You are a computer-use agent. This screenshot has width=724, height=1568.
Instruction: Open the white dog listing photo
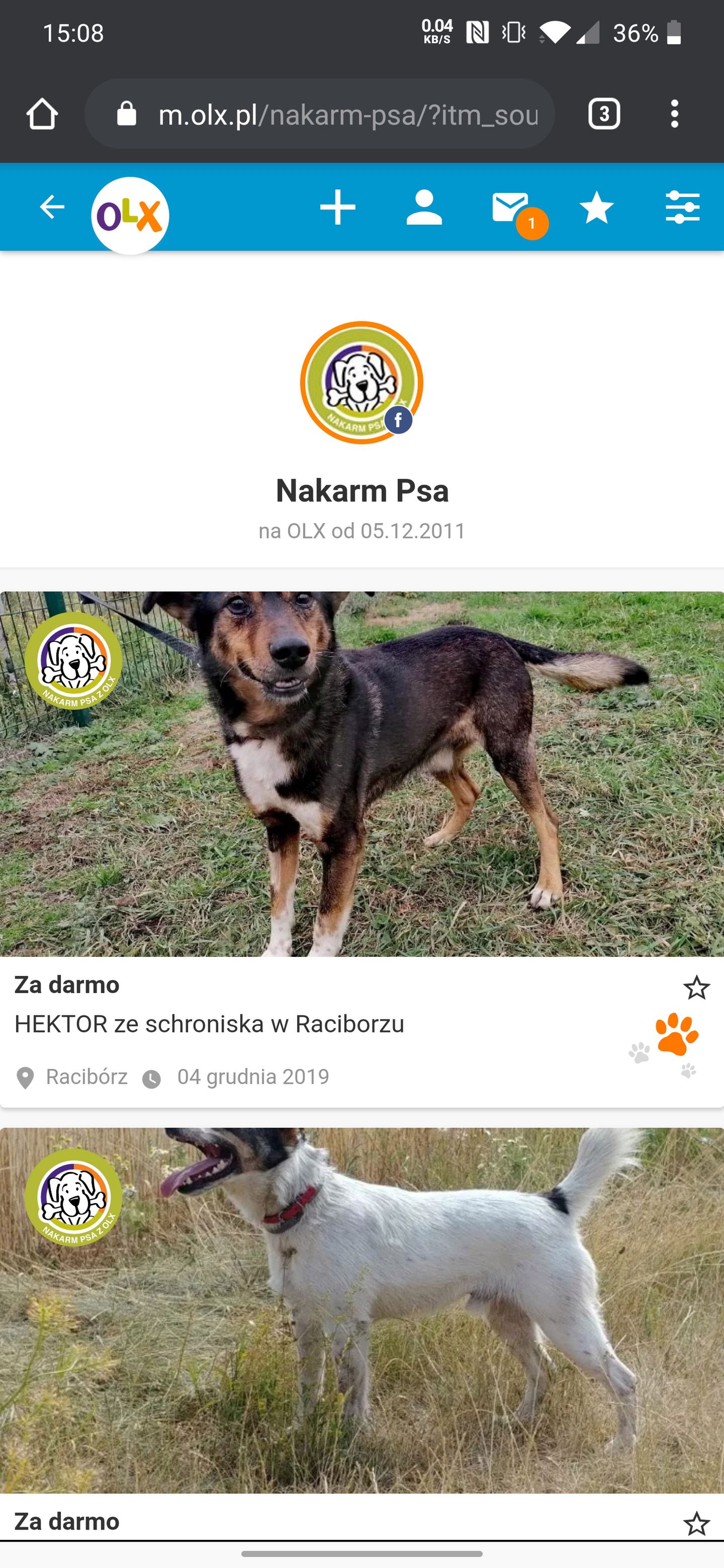[361, 1310]
